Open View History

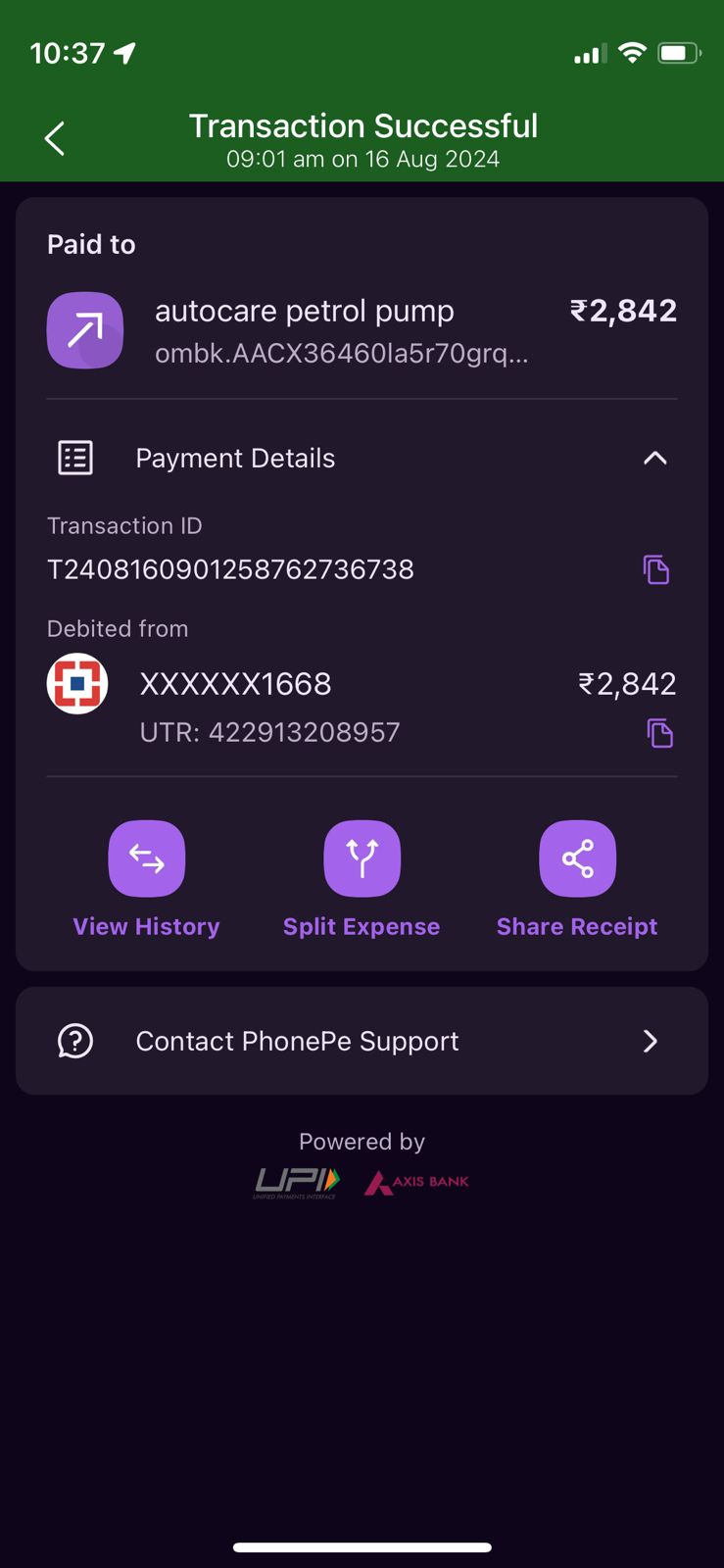coord(147,859)
